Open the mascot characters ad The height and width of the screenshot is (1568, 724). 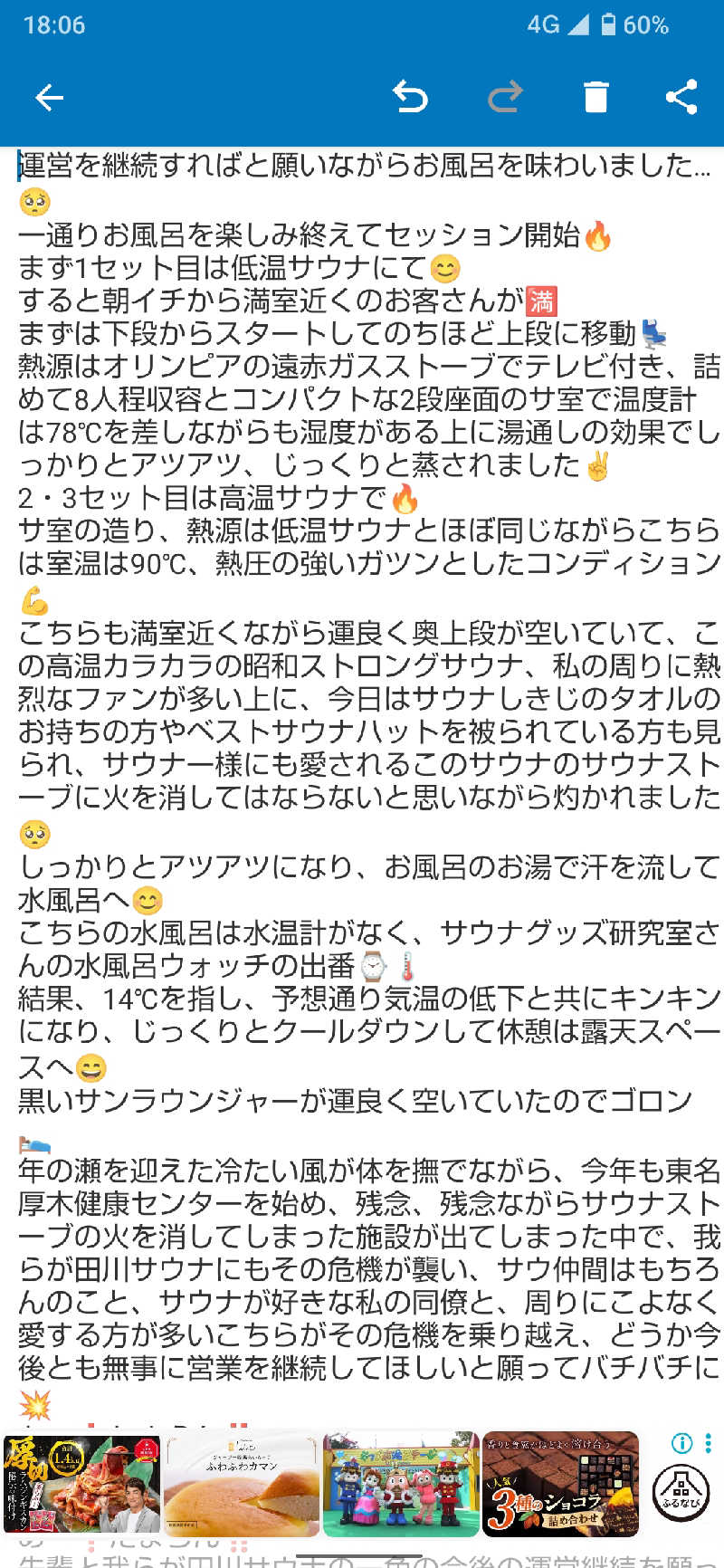(401, 1486)
